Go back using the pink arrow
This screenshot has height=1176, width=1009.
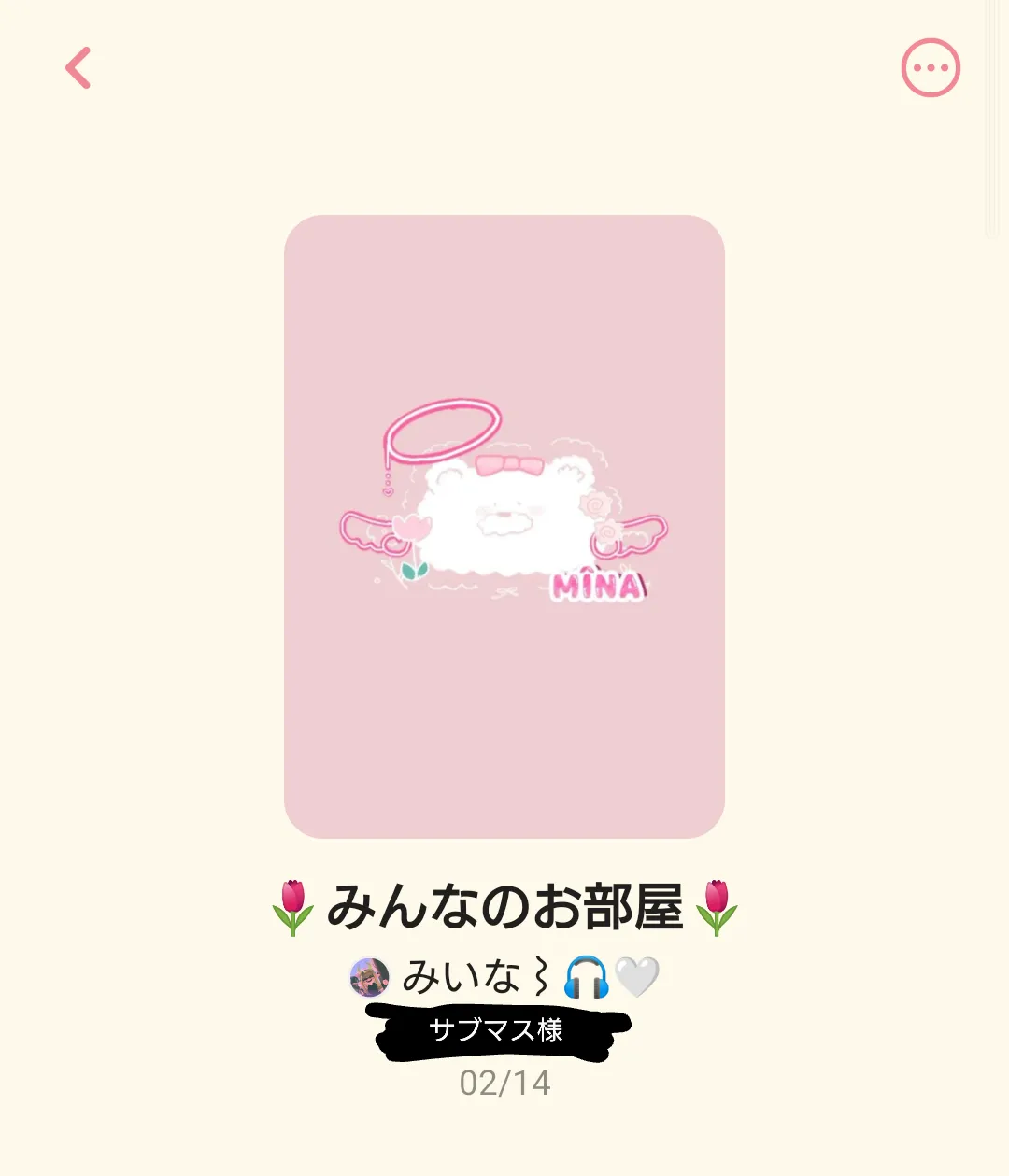point(78,68)
